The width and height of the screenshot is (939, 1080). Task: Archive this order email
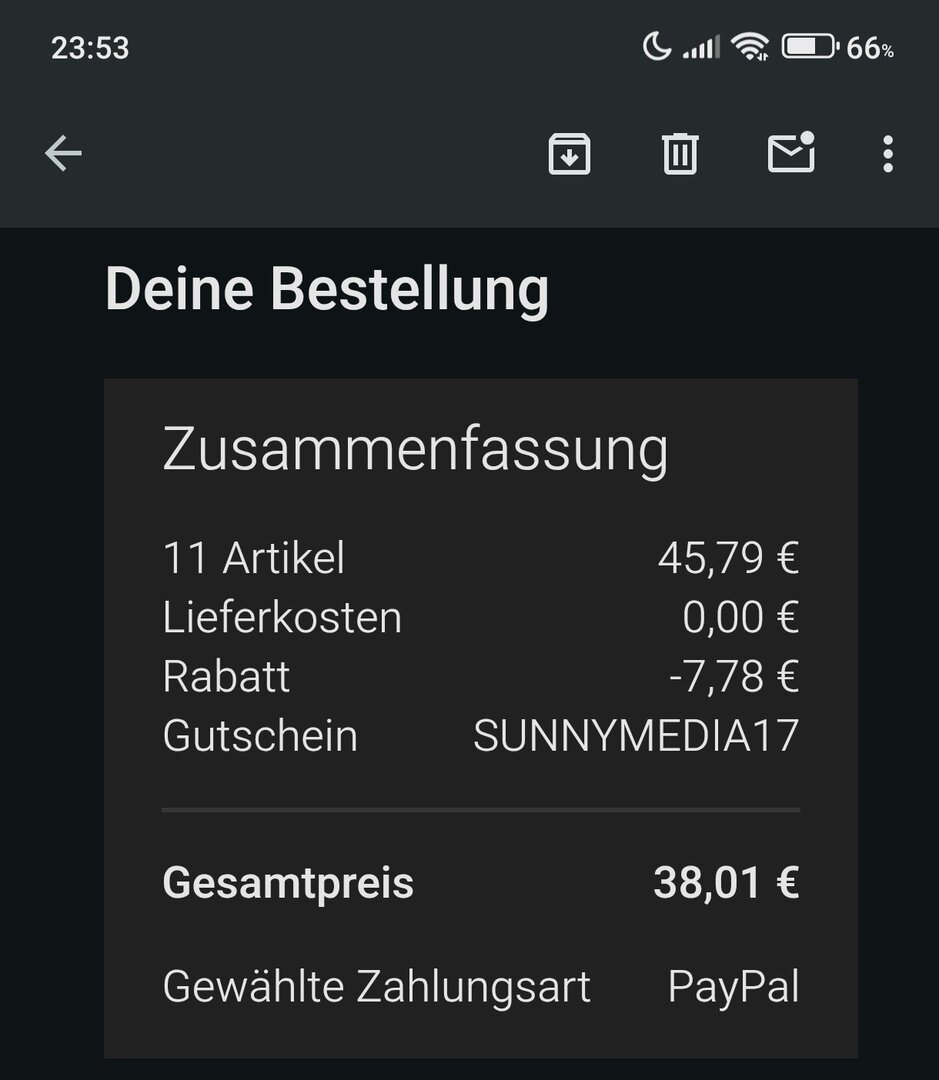pos(569,154)
